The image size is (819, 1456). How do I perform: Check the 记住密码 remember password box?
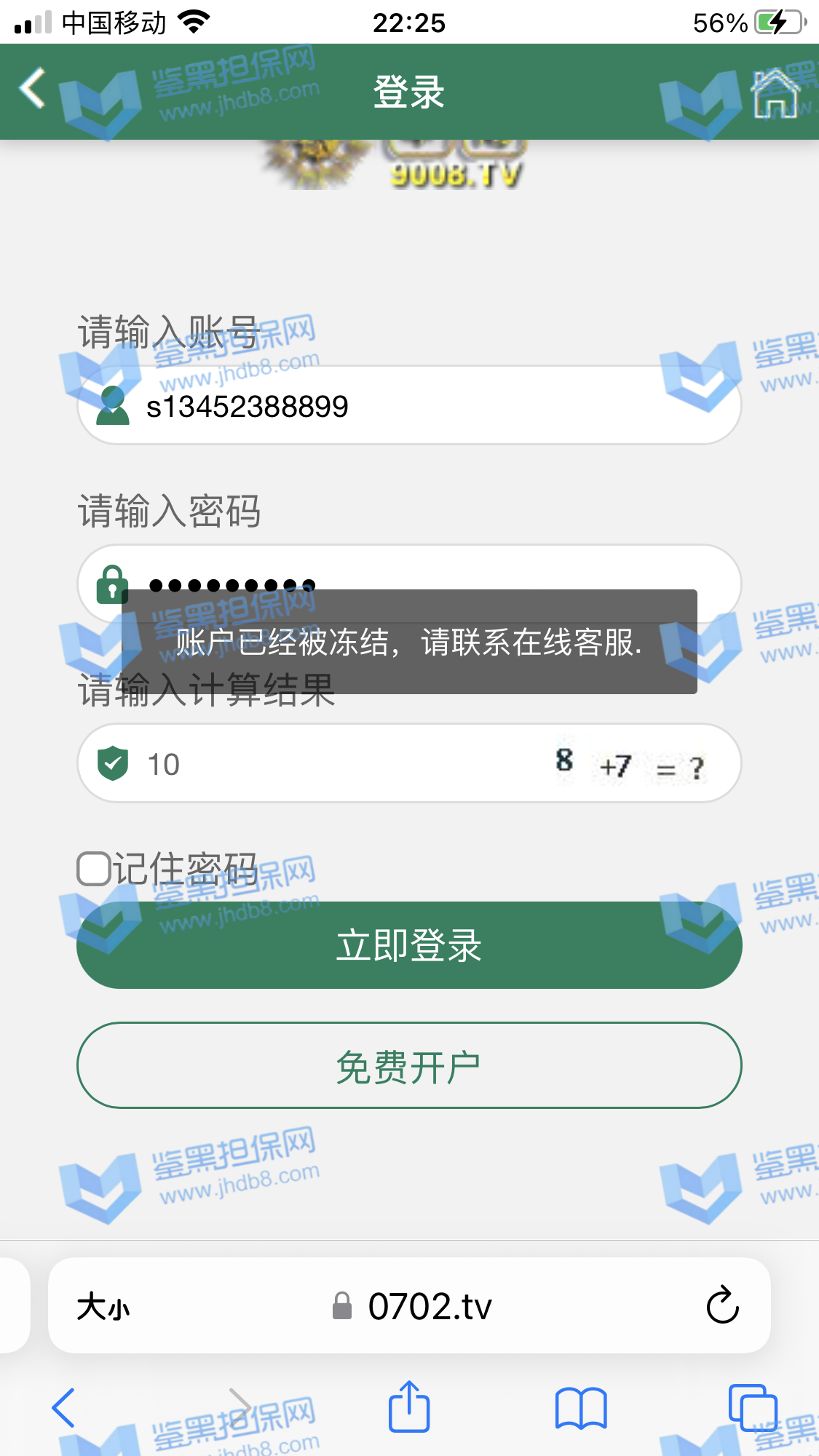tap(94, 869)
